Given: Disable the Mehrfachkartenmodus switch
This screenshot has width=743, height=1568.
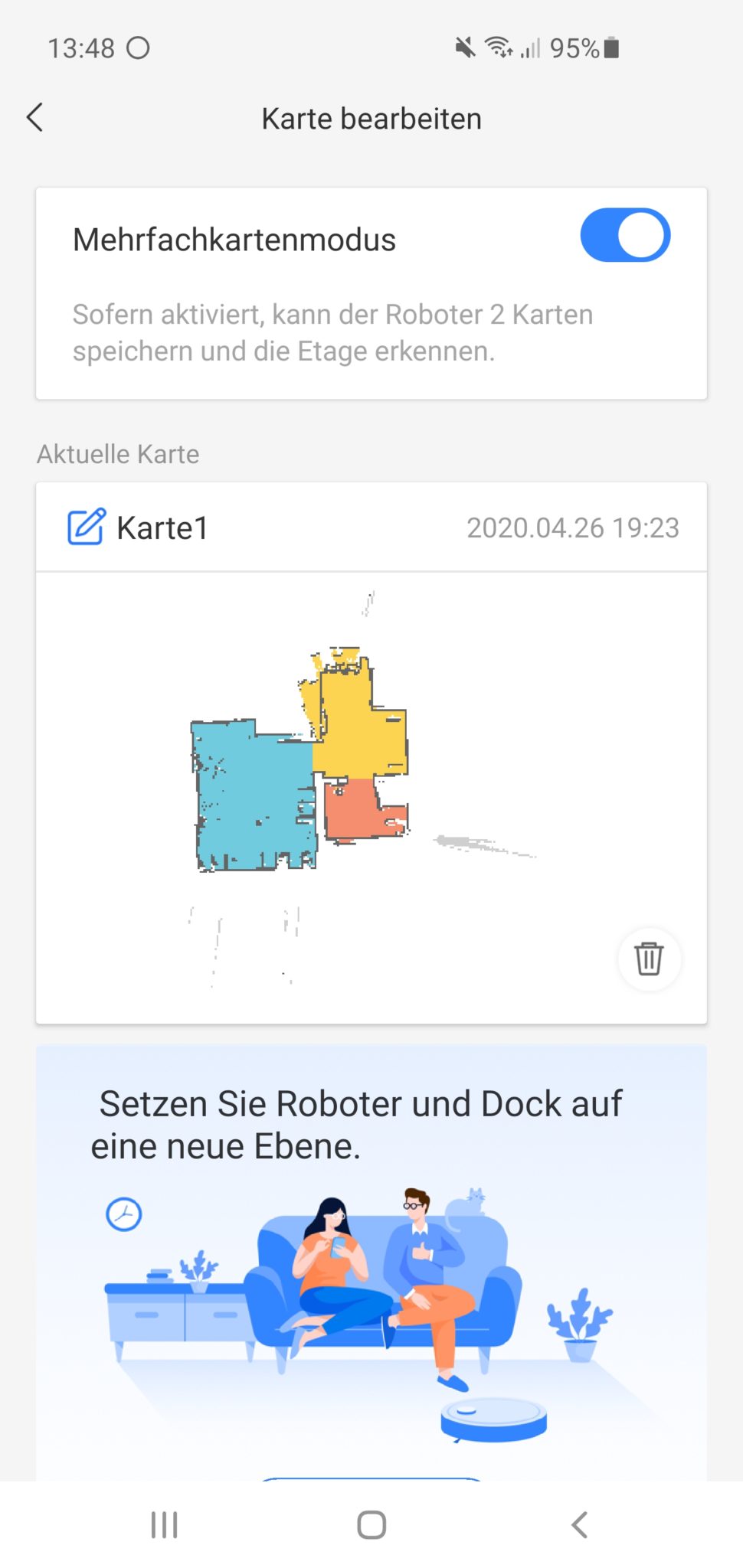Looking at the screenshot, I should click(x=624, y=236).
